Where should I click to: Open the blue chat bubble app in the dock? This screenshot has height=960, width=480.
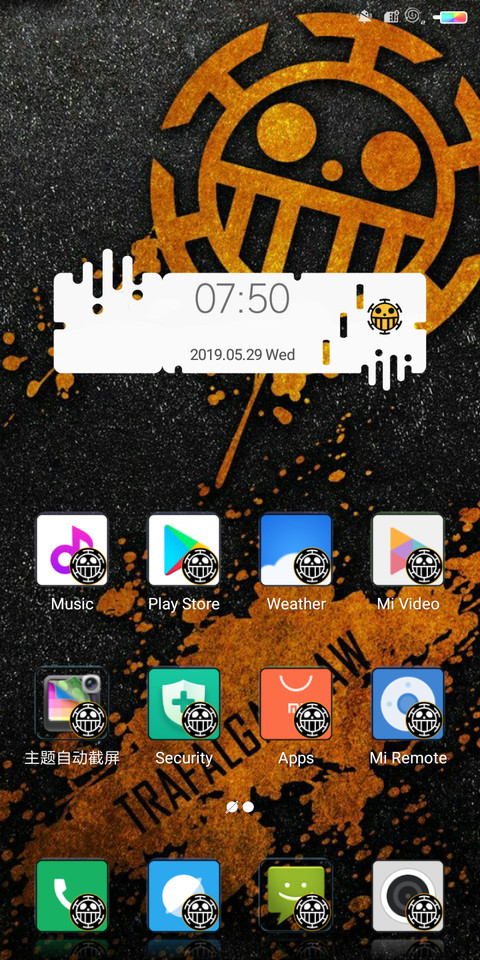click(x=184, y=895)
